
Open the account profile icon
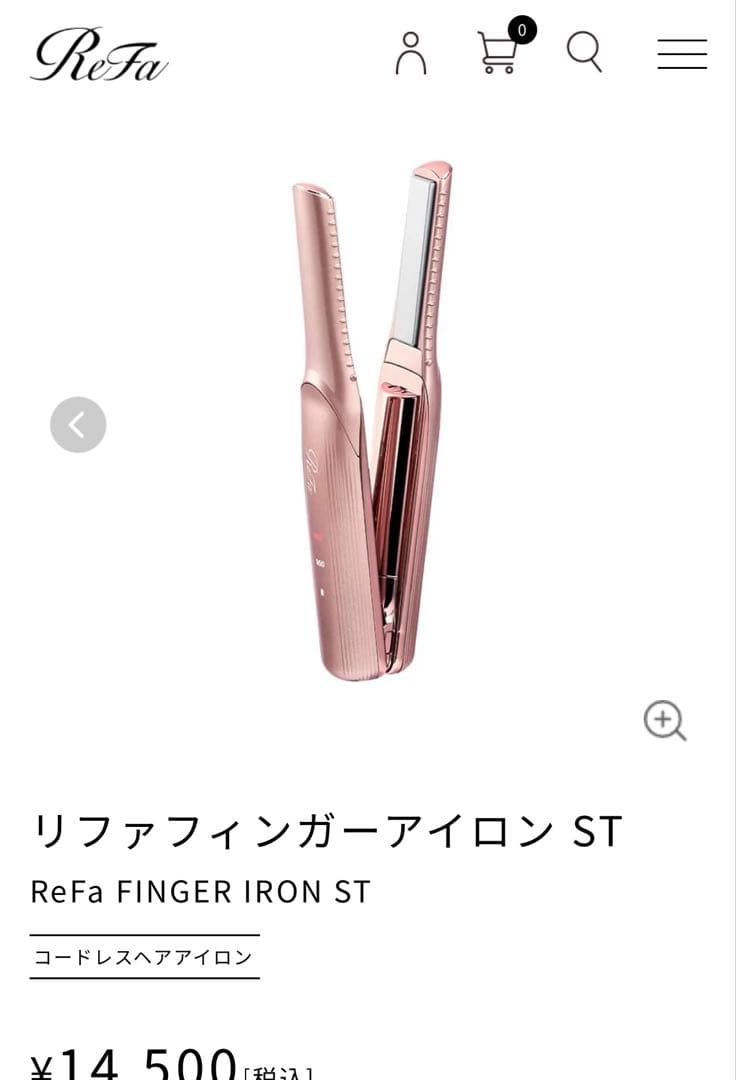(x=411, y=53)
